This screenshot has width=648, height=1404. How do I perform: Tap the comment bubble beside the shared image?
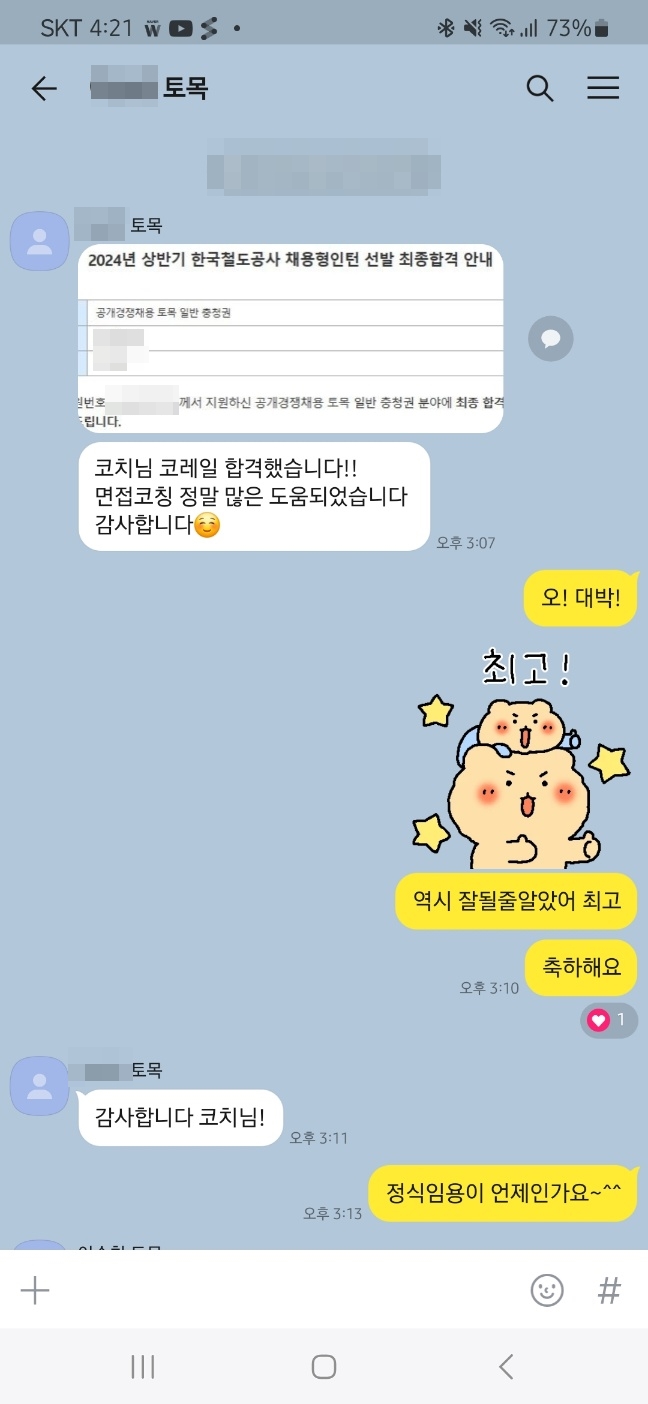click(551, 338)
